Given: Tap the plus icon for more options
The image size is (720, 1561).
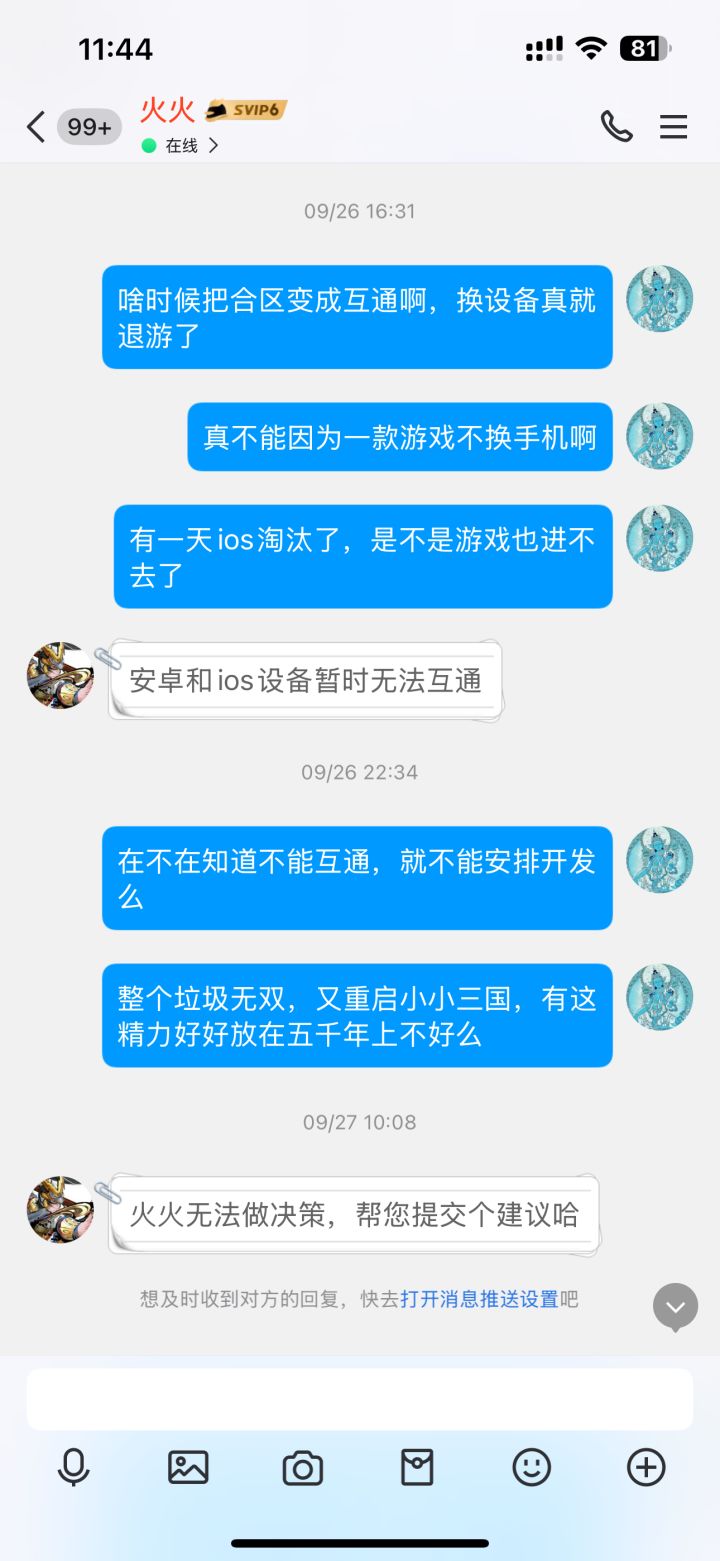Looking at the screenshot, I should pyautogui.click(x=645, y=1467).
